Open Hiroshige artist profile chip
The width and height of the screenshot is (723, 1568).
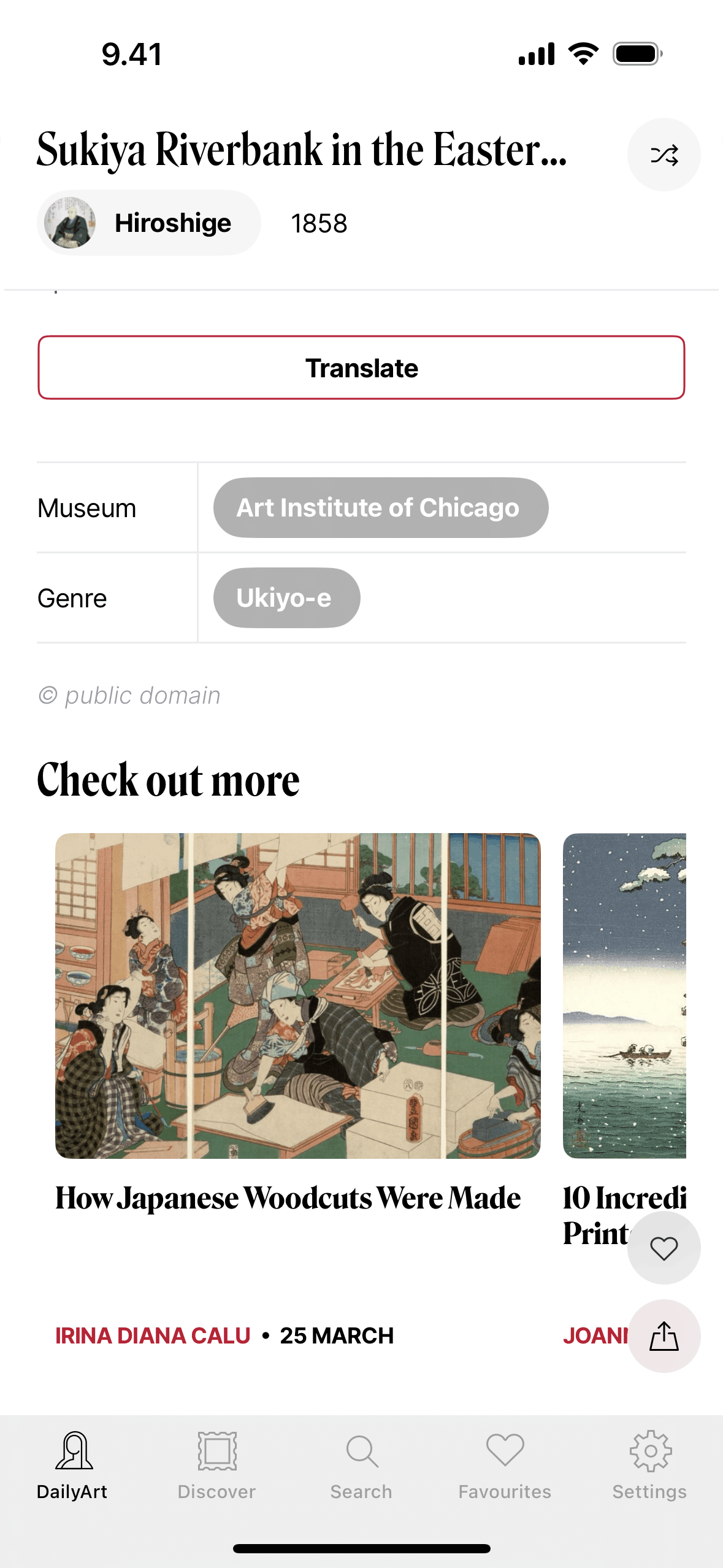pyautogui.click(x=148, y=223)
